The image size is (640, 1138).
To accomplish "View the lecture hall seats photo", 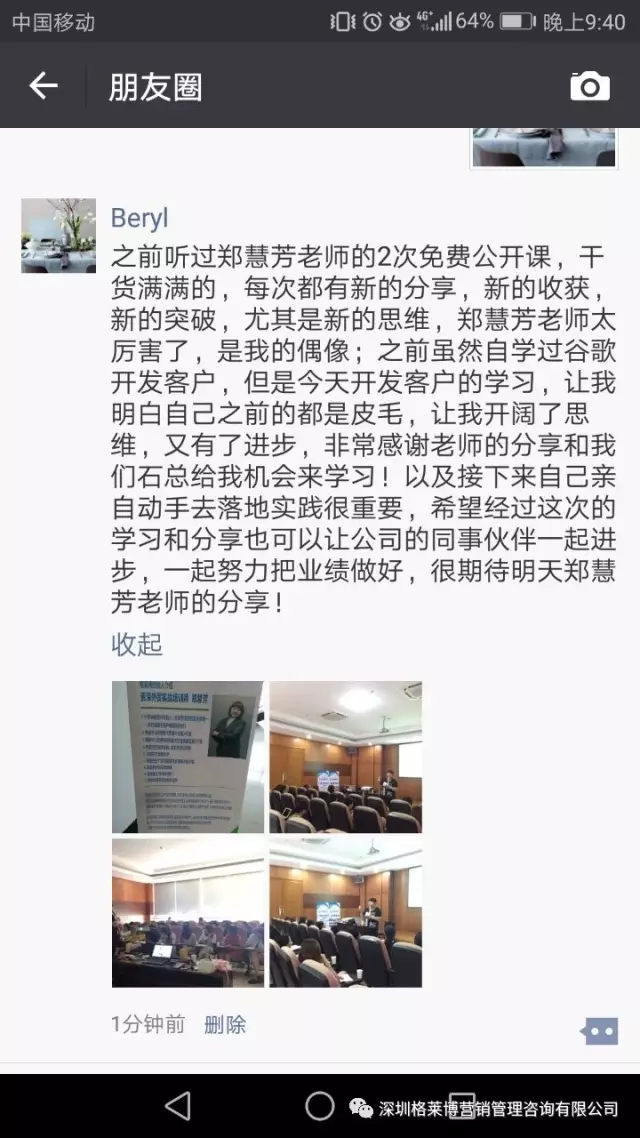I will tap(346, 757).
